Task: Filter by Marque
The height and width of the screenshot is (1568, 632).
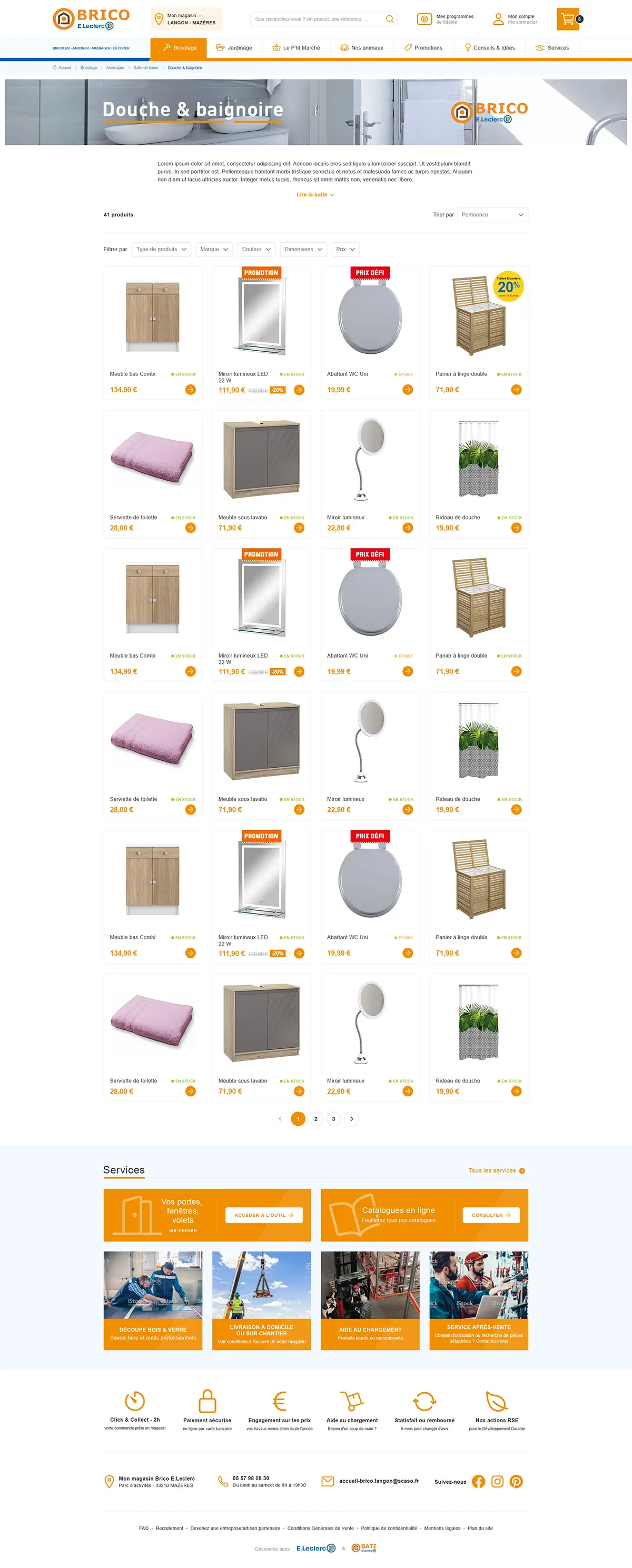Action: coord(214,250)
